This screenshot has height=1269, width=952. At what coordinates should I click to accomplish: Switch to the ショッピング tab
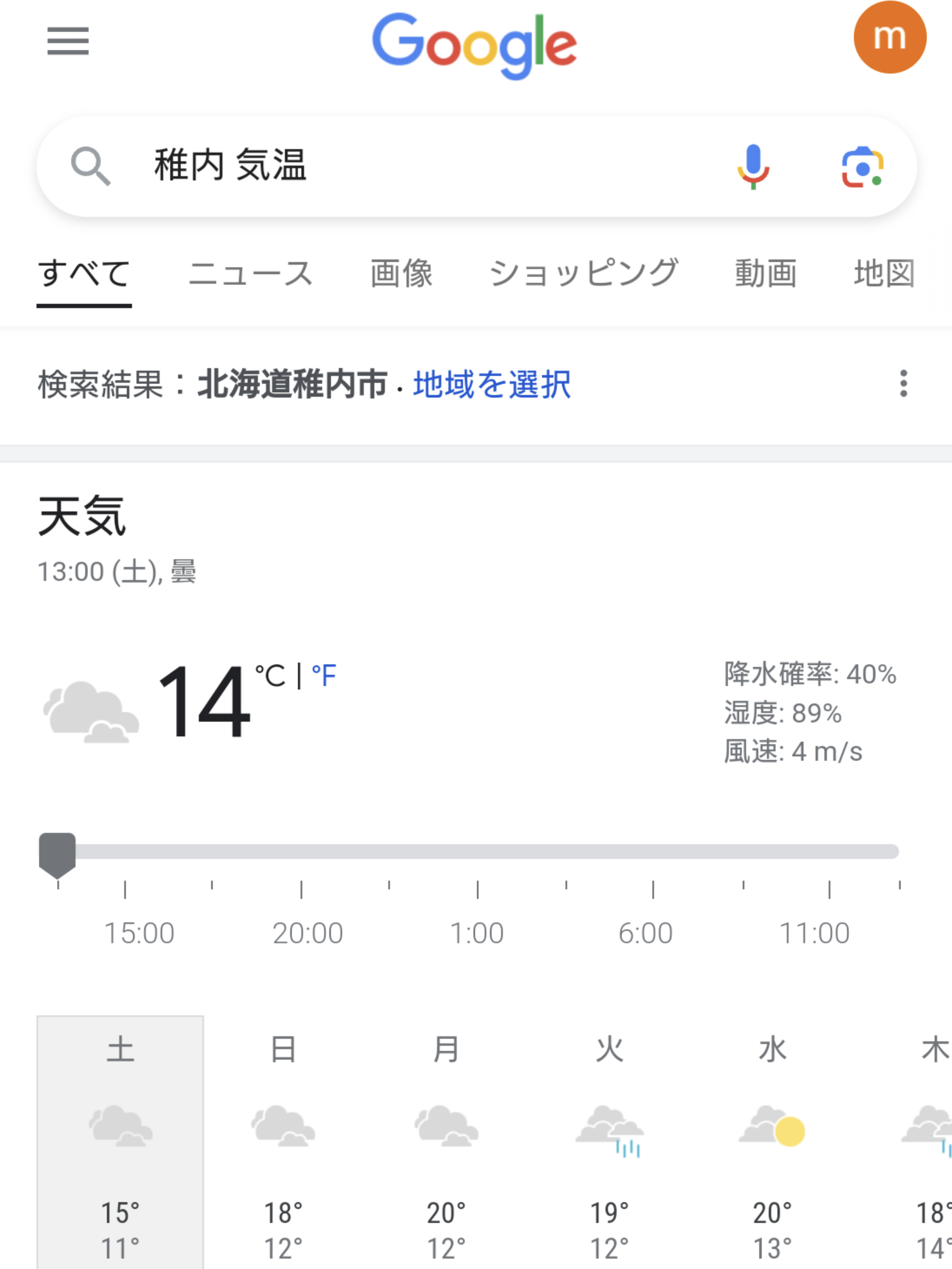click(583, 273)
